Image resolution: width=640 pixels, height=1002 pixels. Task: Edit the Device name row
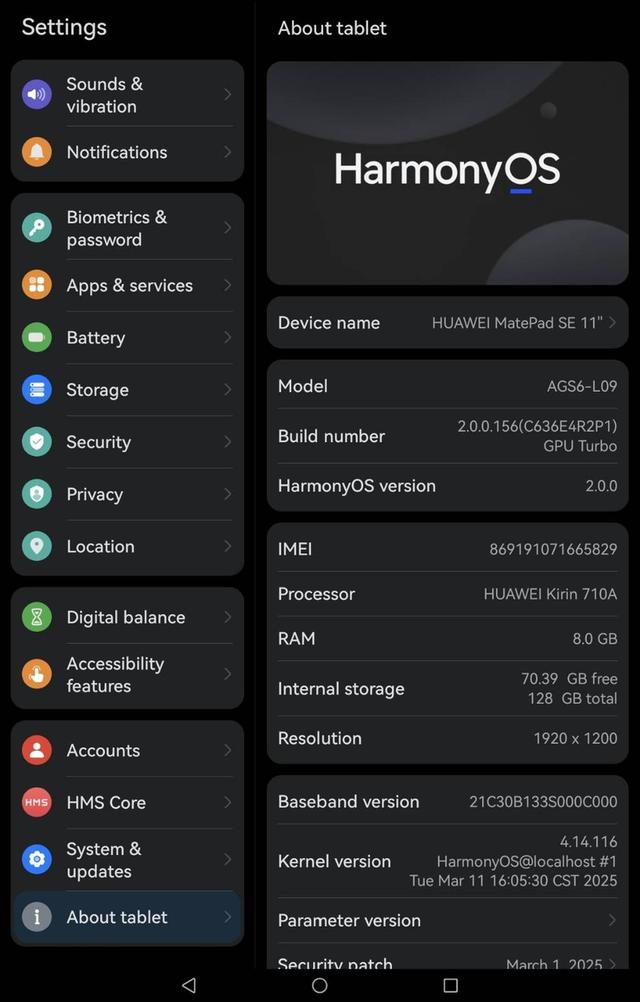click(447, 322)
